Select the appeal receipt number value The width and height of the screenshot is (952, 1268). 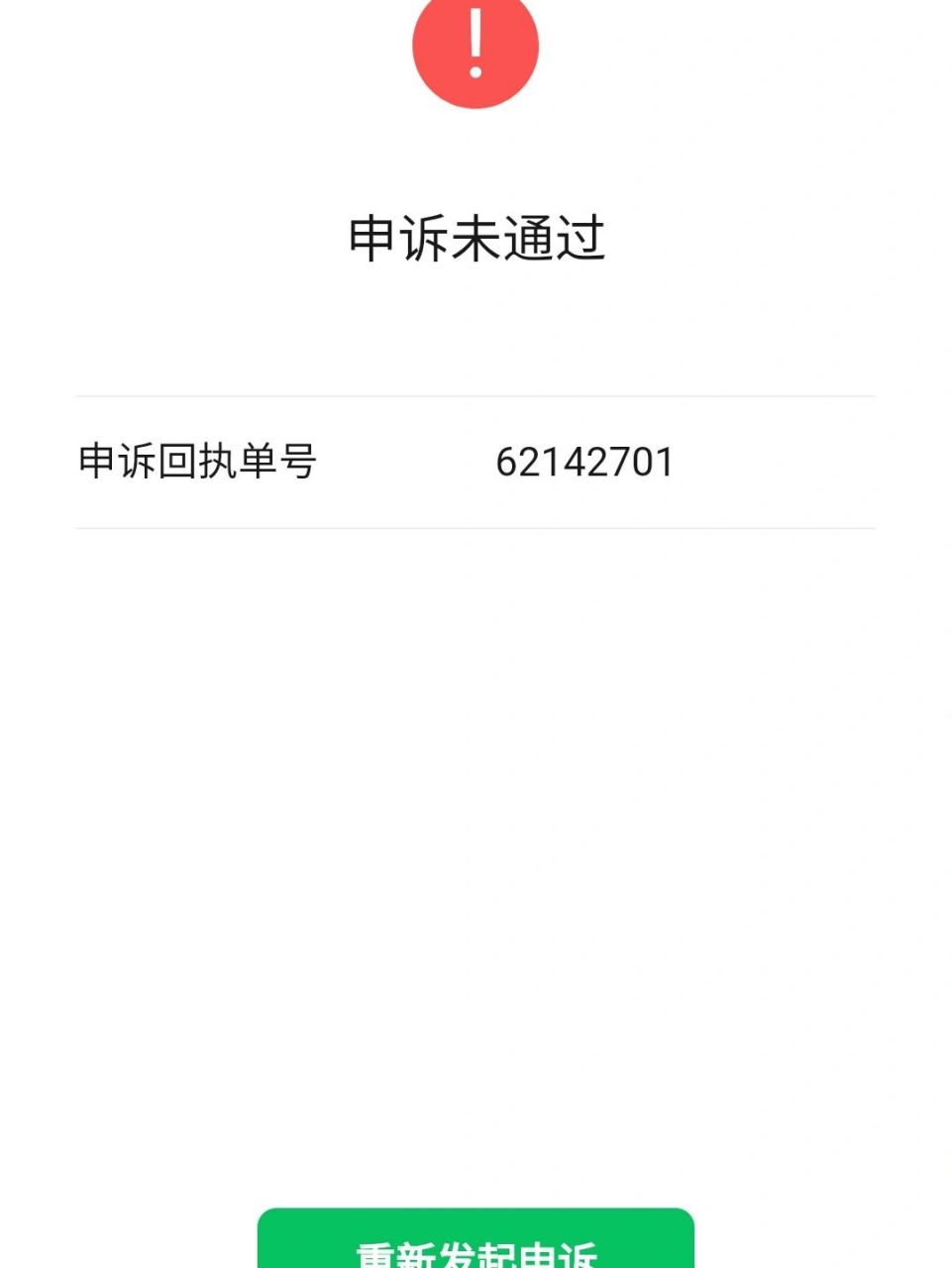click(x=582, y=463)
